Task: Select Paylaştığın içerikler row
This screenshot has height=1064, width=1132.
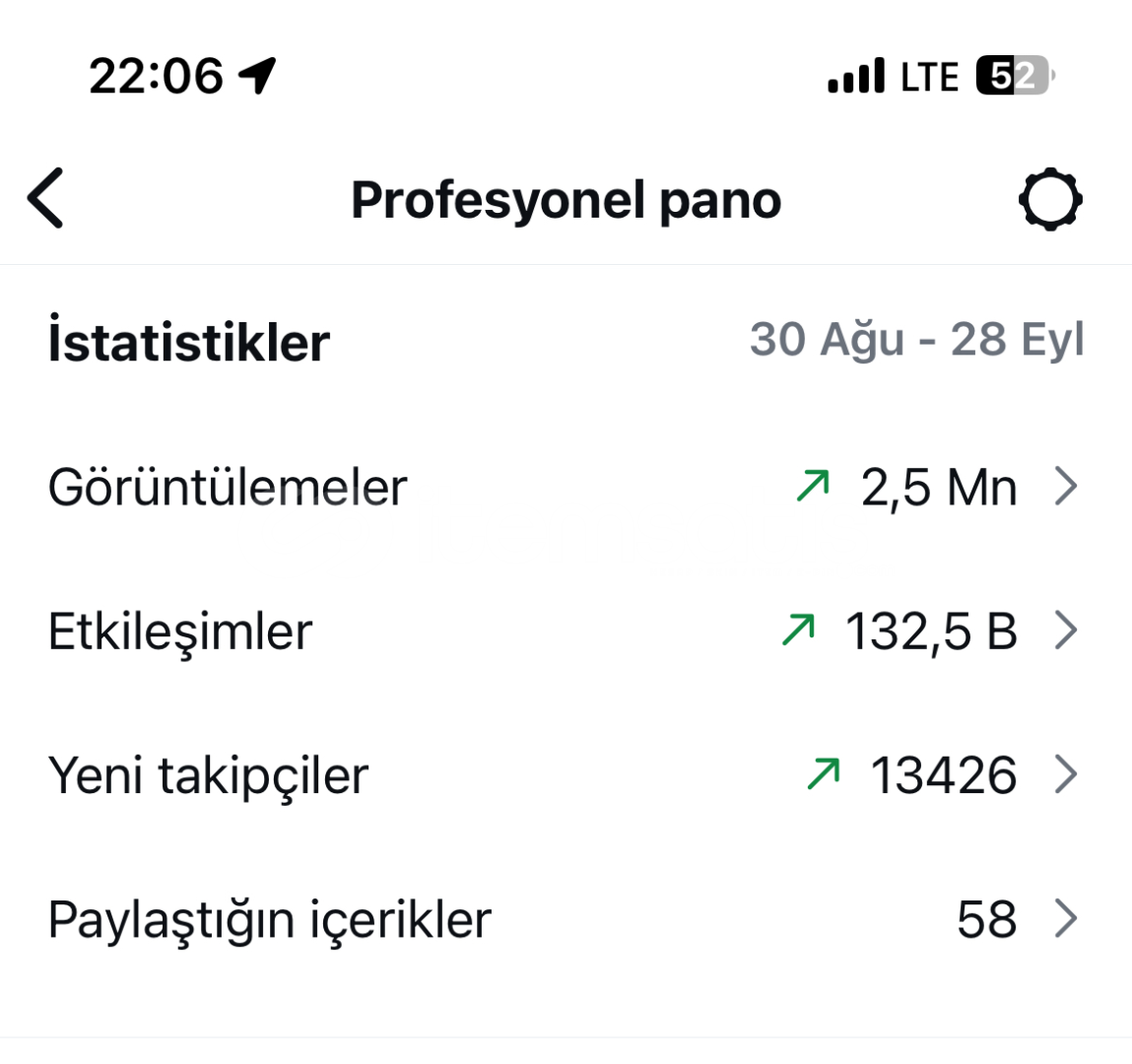Action: pos(564,919)
